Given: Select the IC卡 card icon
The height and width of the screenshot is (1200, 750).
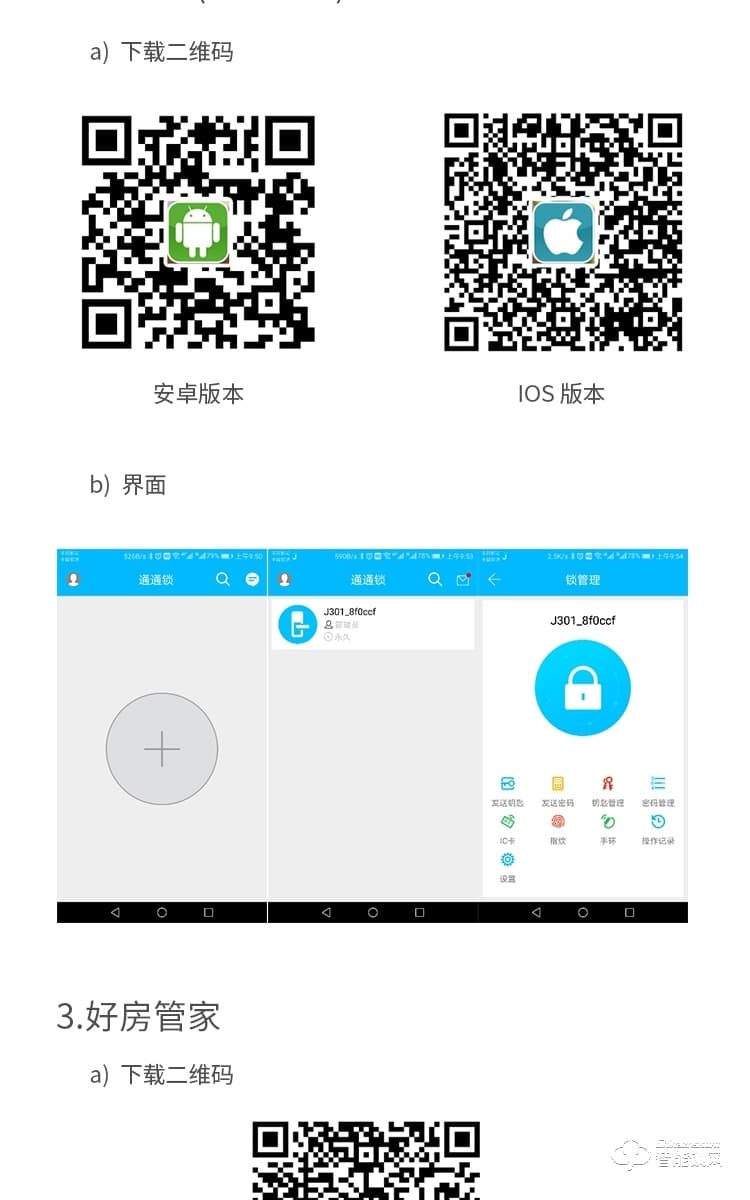Looking at the screenshot, I should 508,823.
